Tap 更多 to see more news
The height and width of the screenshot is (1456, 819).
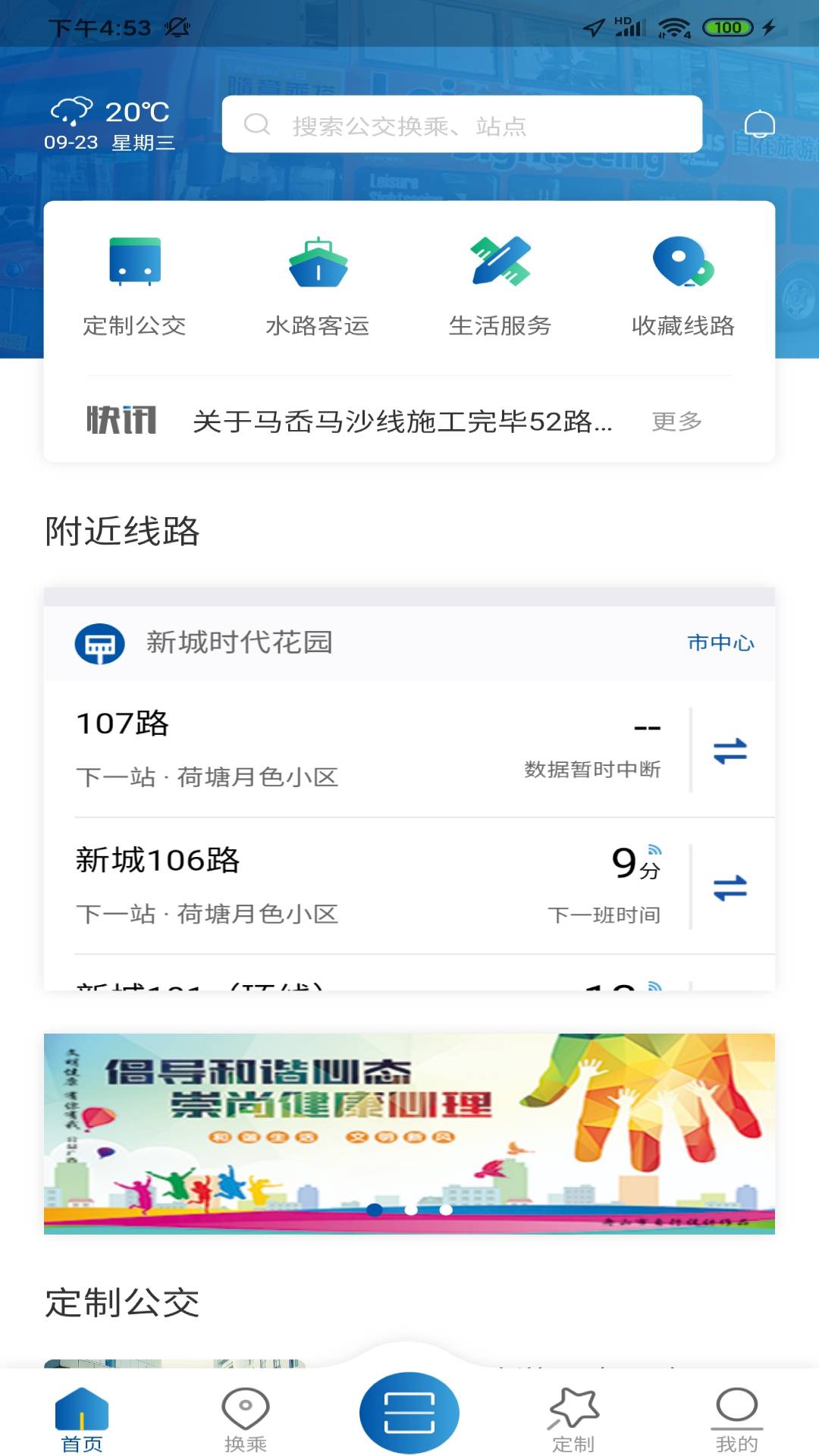tap(676, 421)
